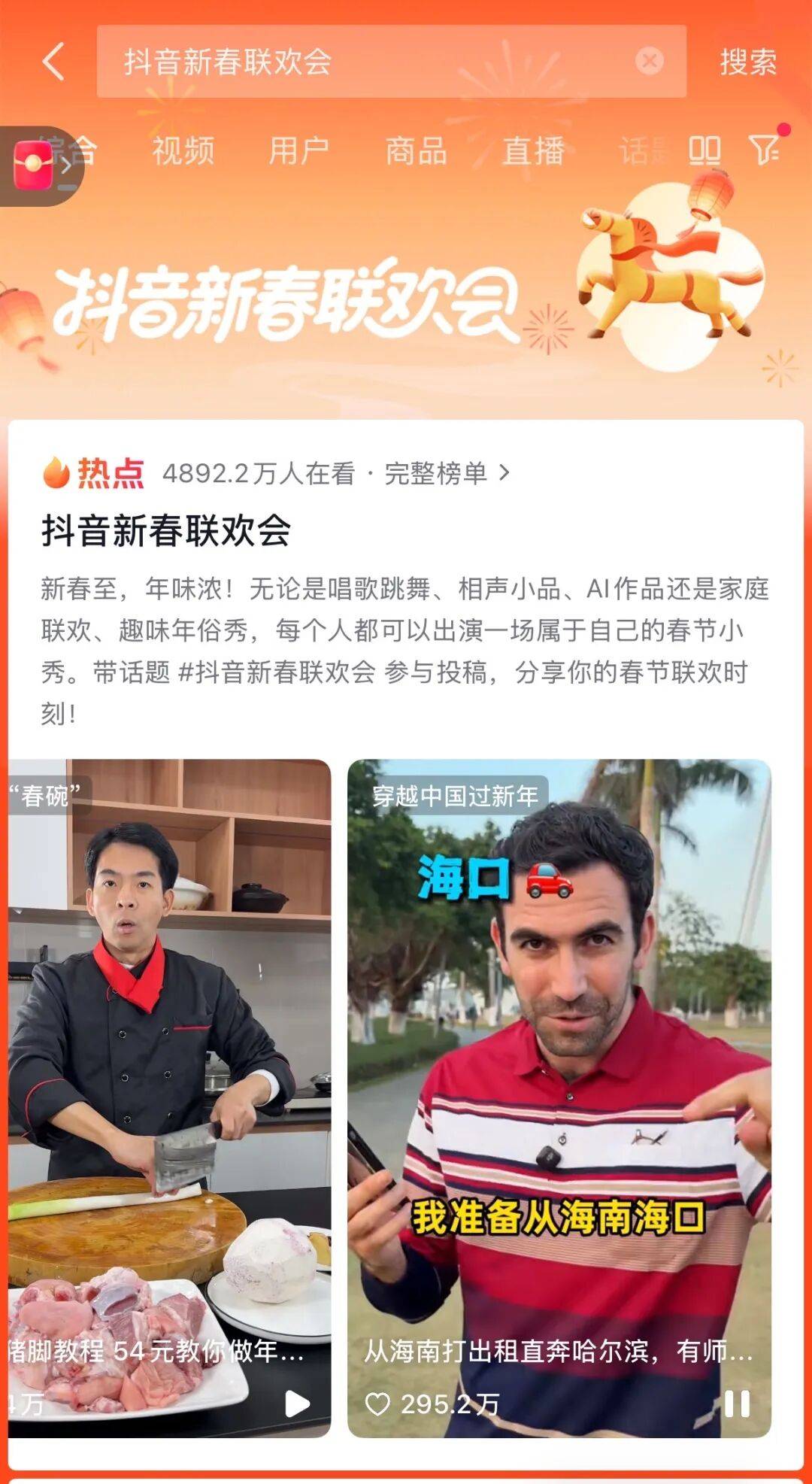Like the 从海南打出租直奔哈尔滨 video

[x=377, y=1404]
